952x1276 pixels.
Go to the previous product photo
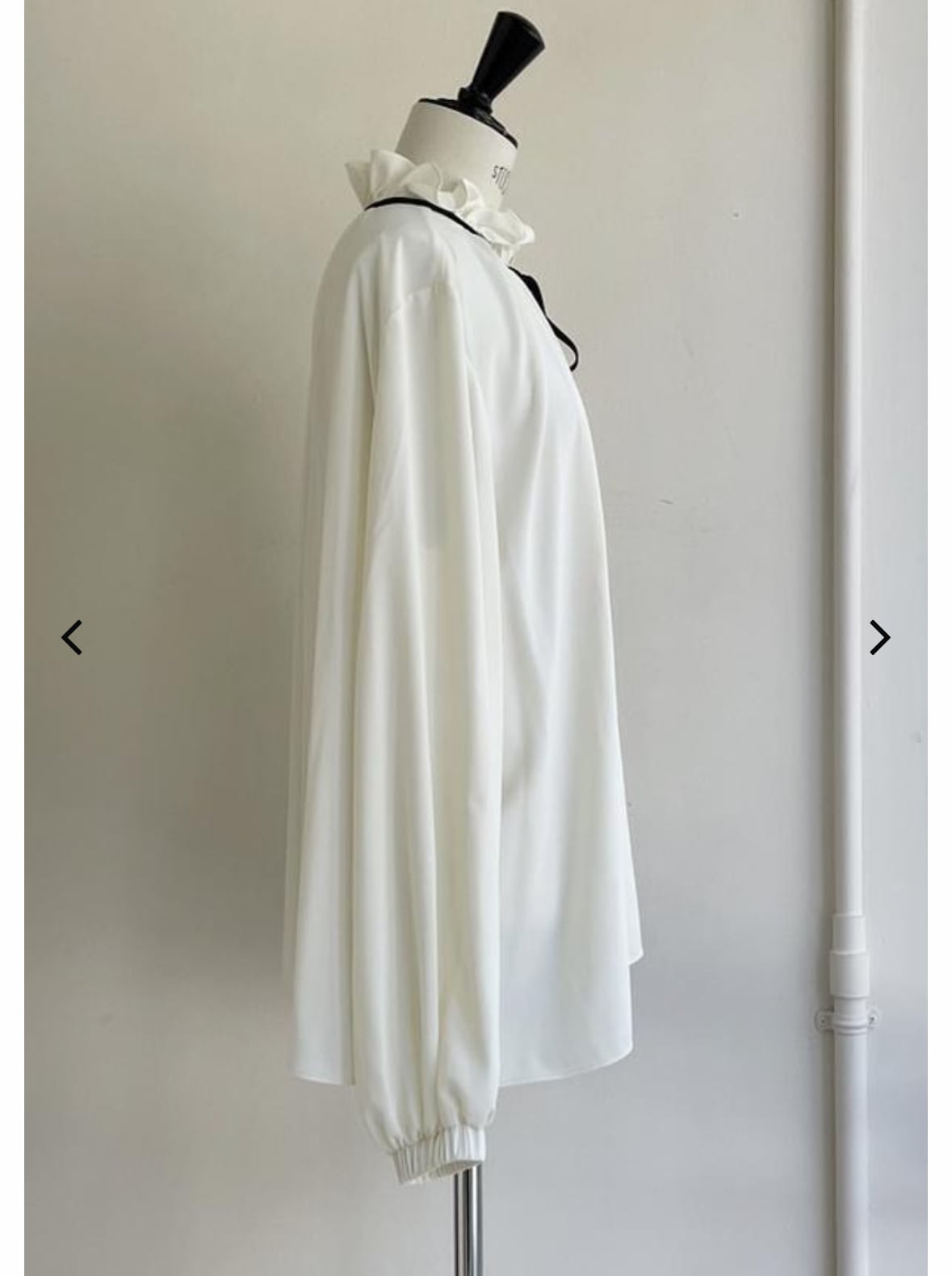72,638
